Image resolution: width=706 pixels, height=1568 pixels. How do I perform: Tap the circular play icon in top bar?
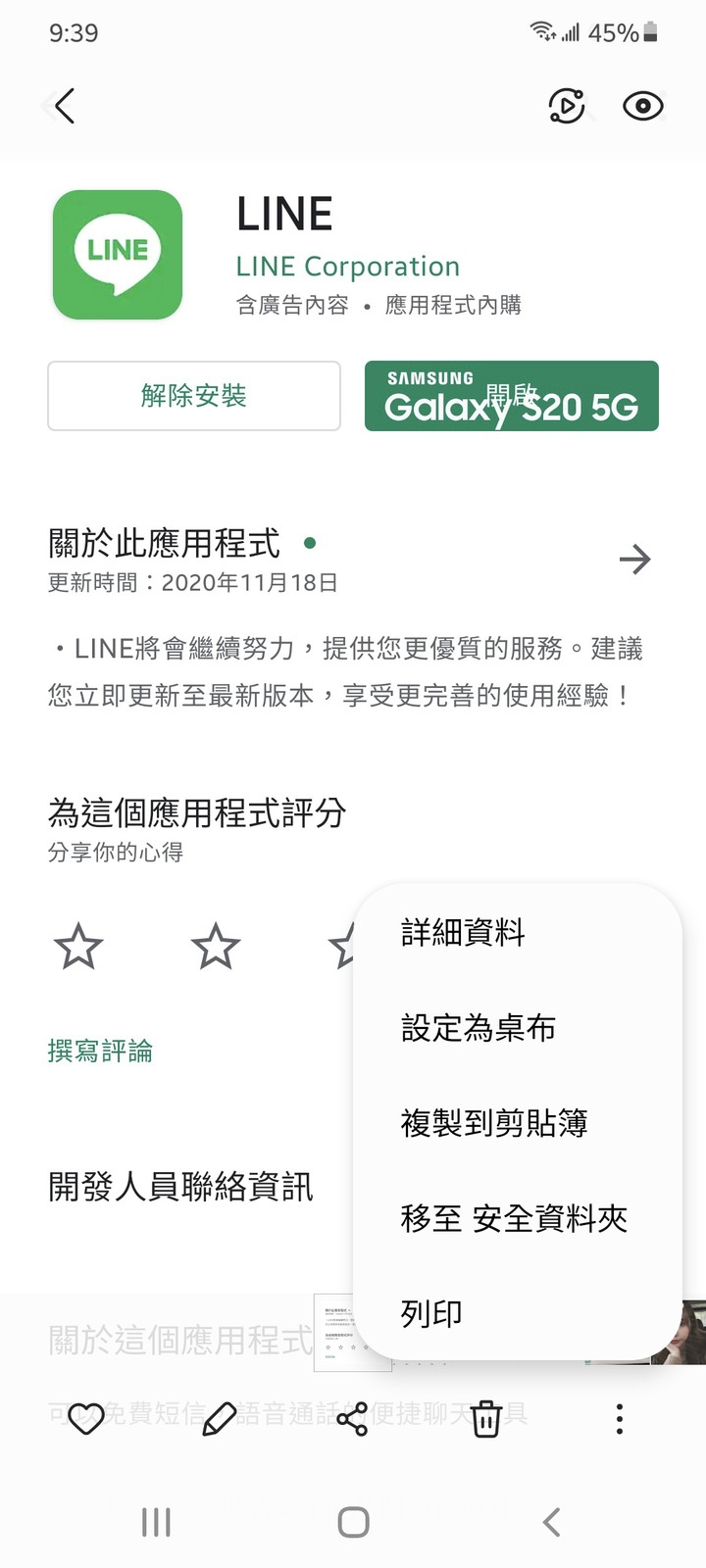tap(566, 106)
